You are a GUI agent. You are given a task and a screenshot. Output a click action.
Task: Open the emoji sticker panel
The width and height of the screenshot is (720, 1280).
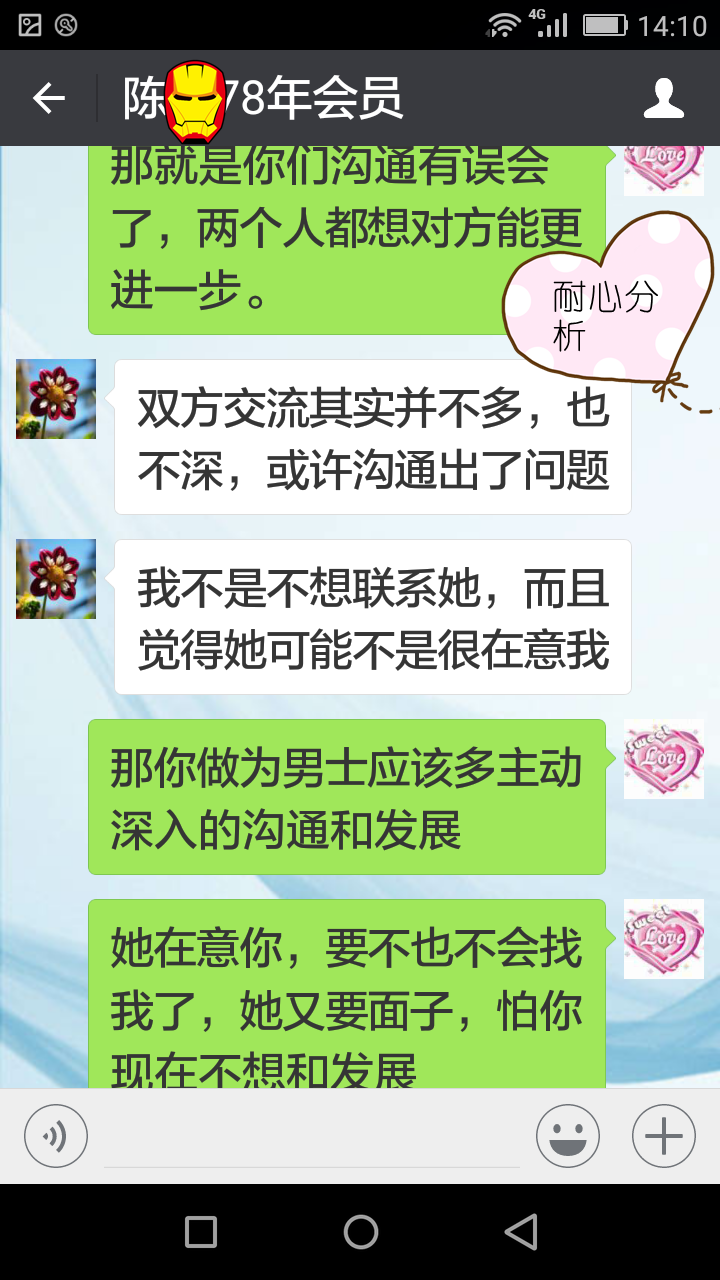568,1136
